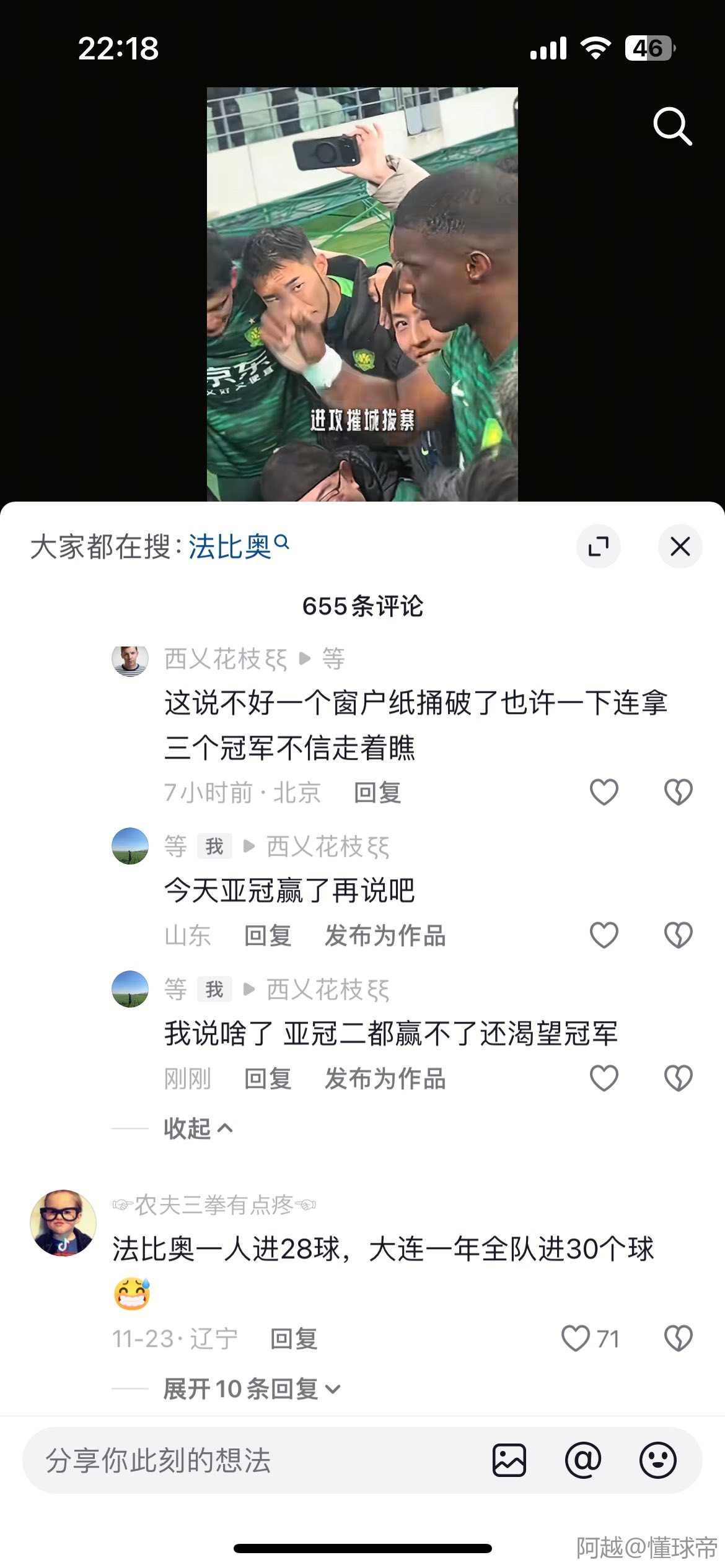Publish 今天亚冠赢了再说吧 as a post
Screen dimensions: 725x1568
tap(385, 935)
